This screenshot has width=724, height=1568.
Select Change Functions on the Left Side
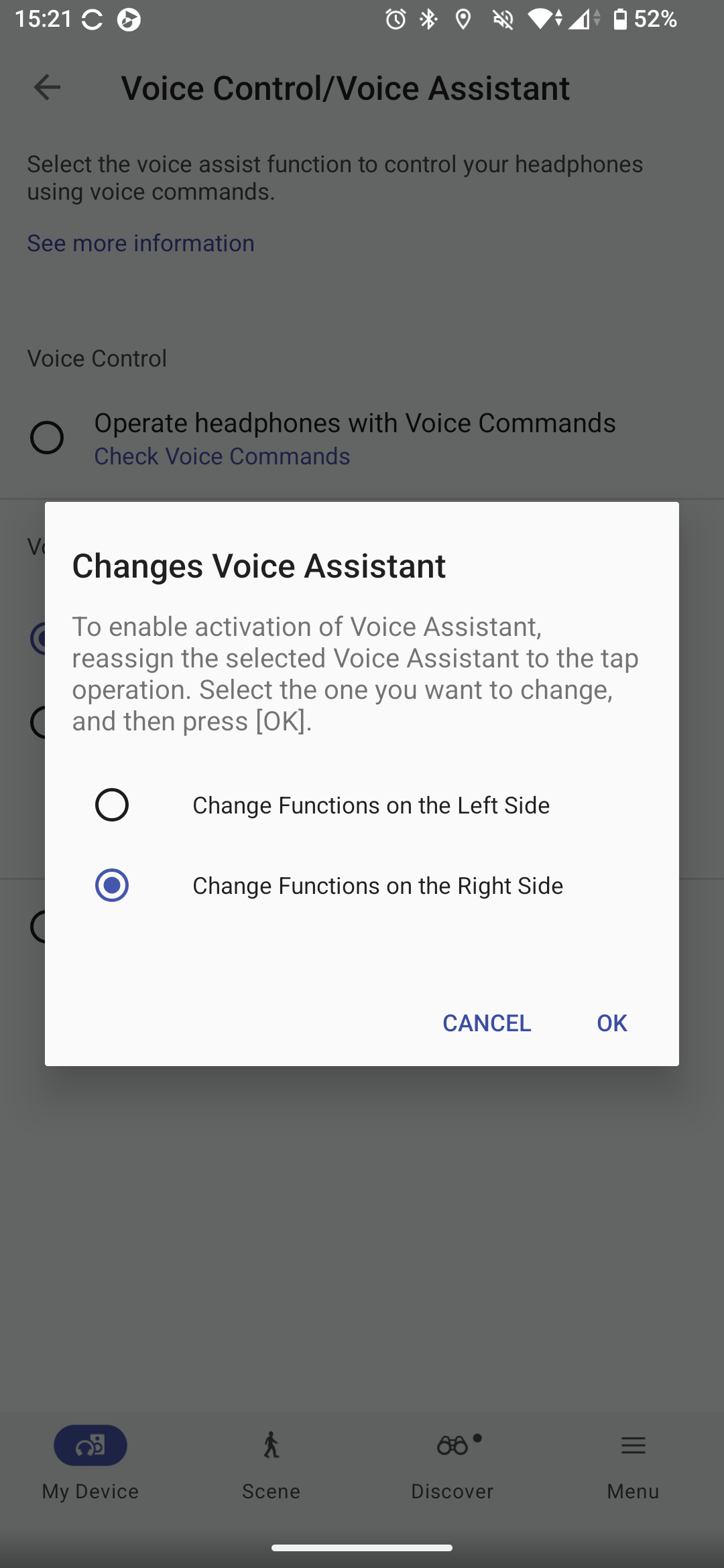[x=112, y=805]
